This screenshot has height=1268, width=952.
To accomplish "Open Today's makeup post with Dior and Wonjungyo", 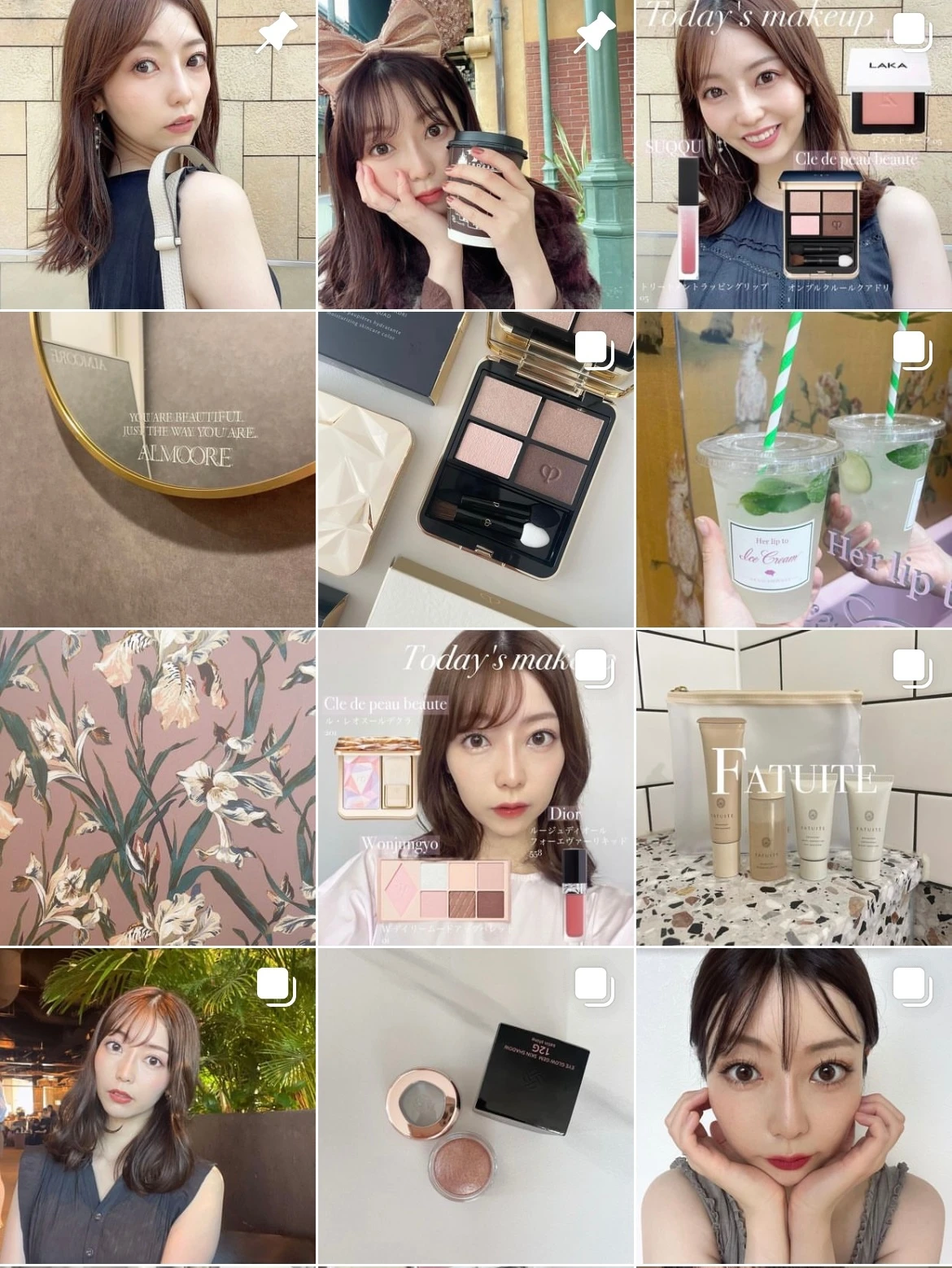I will 475,787.
